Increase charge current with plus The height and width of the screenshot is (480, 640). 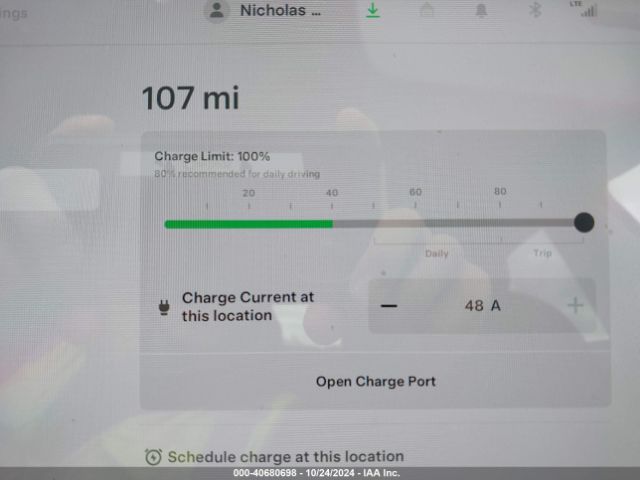(x=575, y=305)
